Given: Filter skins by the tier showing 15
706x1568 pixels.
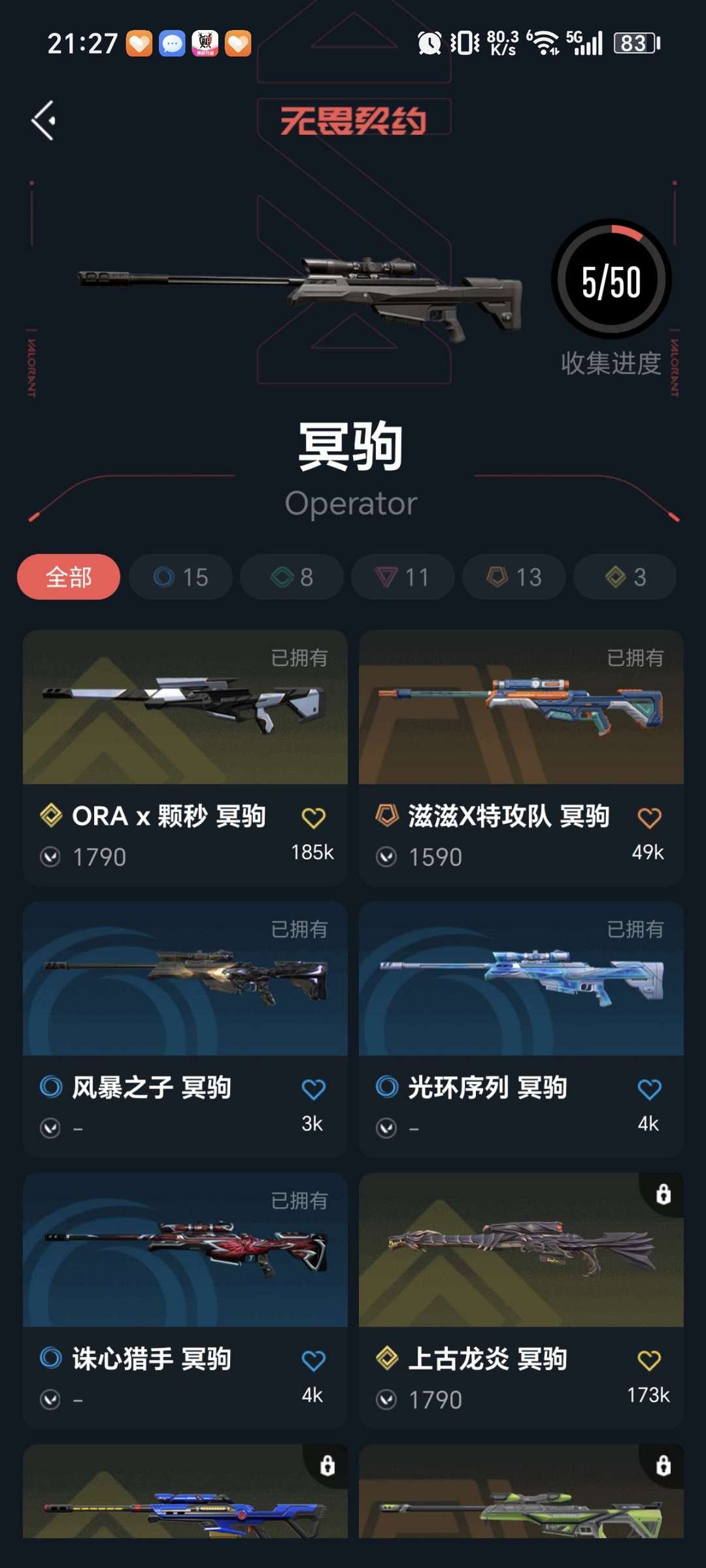Looking at the screenshot, I should pyautogui.click(x=180, y=577).
